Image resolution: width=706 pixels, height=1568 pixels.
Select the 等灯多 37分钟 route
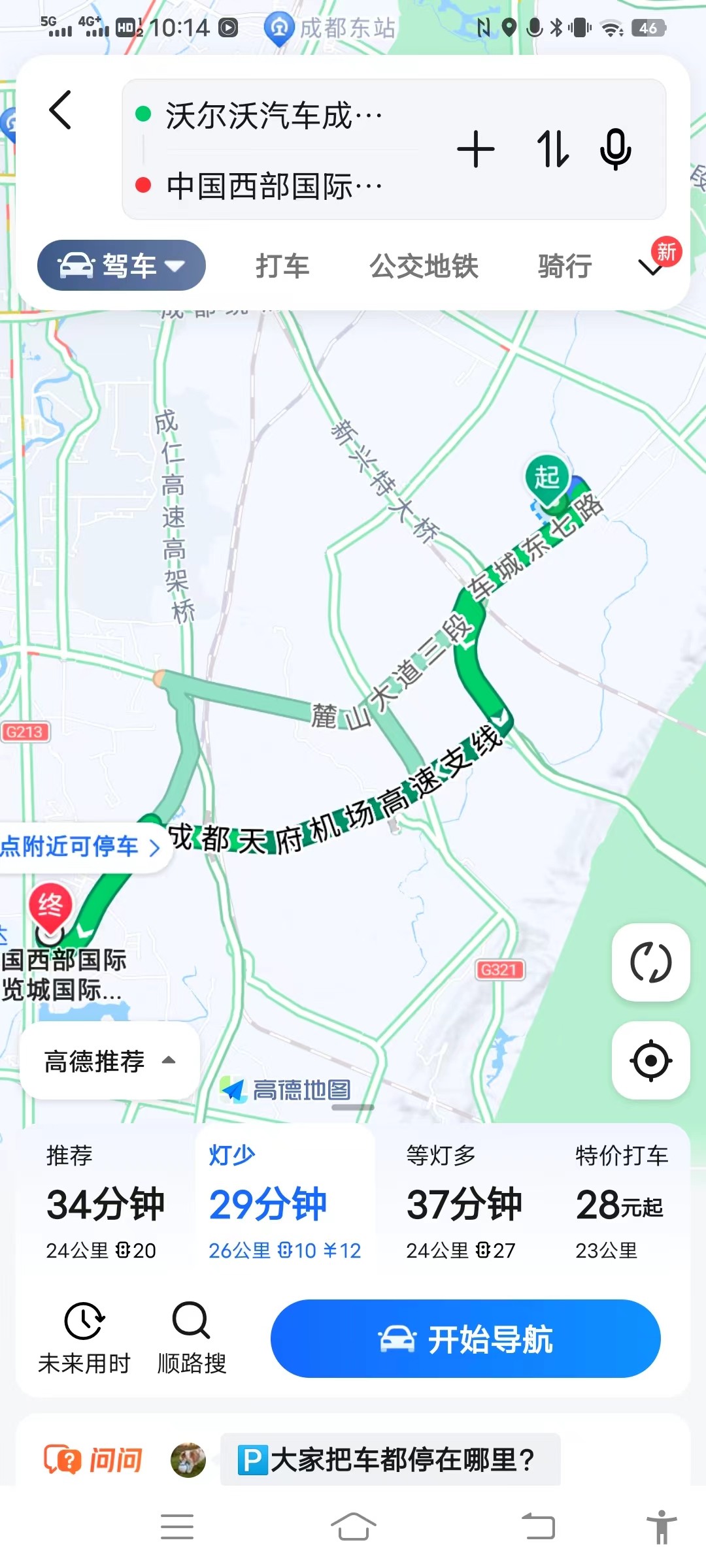(x=464, y=1203)
